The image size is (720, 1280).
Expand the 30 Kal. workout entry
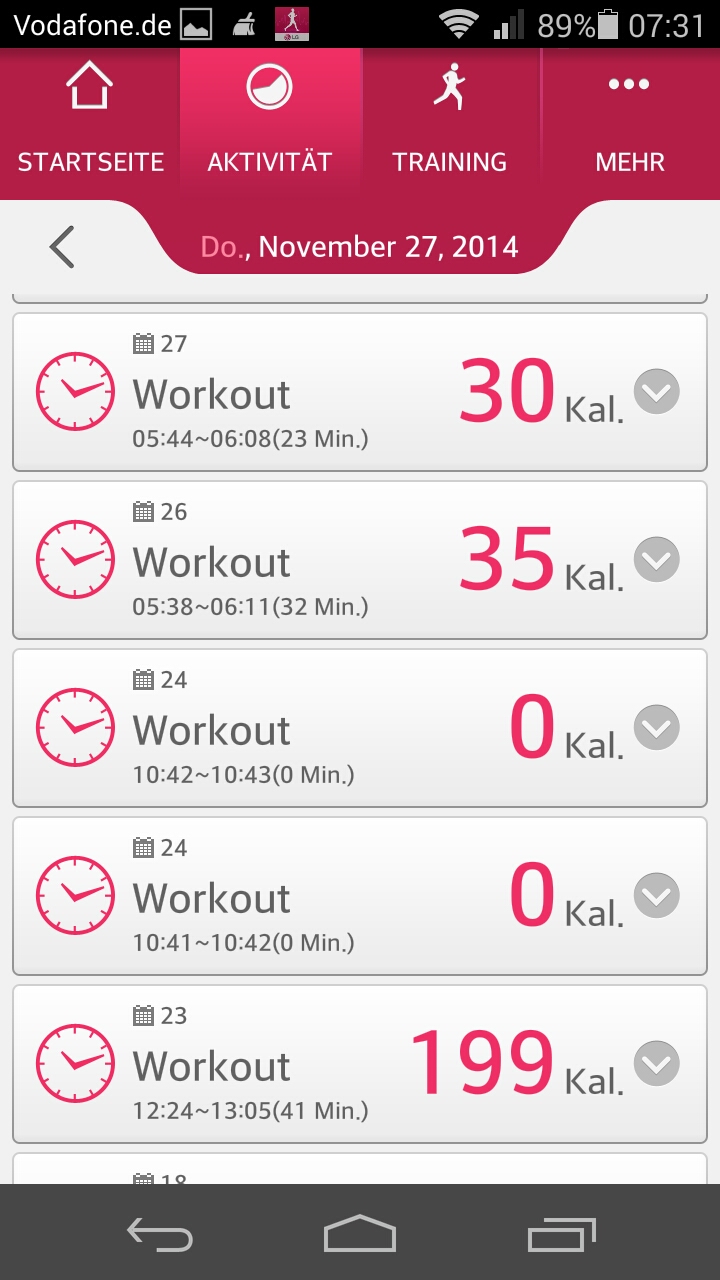point(657,391)
